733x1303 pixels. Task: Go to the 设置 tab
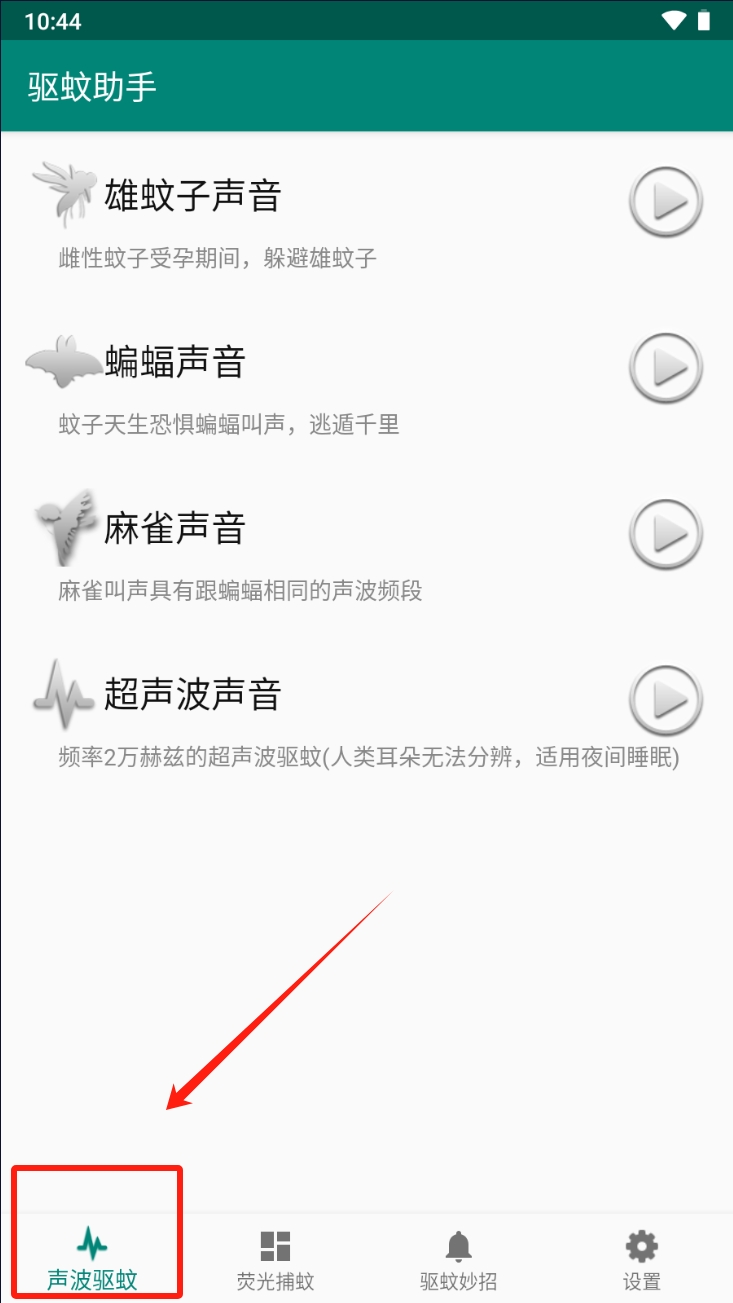click(641, 1259)
